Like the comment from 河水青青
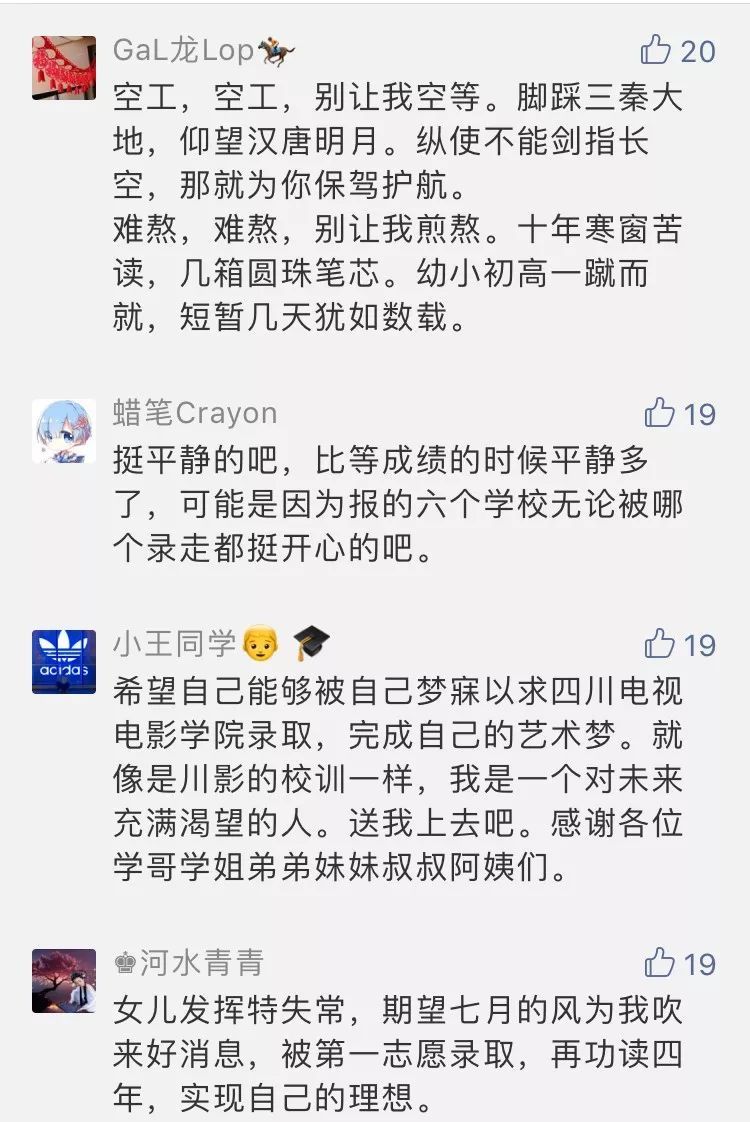The image size is (750, 1122). (660, 963)
